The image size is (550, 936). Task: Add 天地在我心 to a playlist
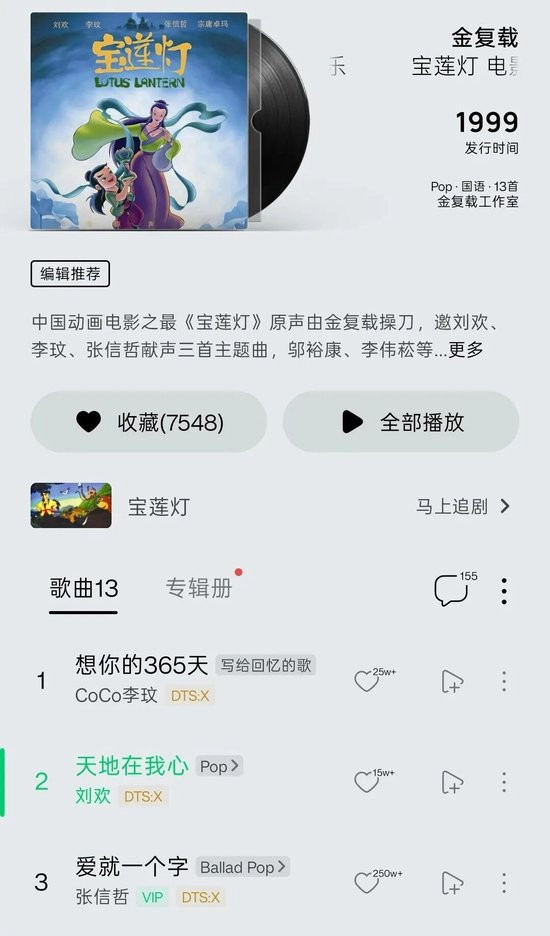click(x=452, y=782)
